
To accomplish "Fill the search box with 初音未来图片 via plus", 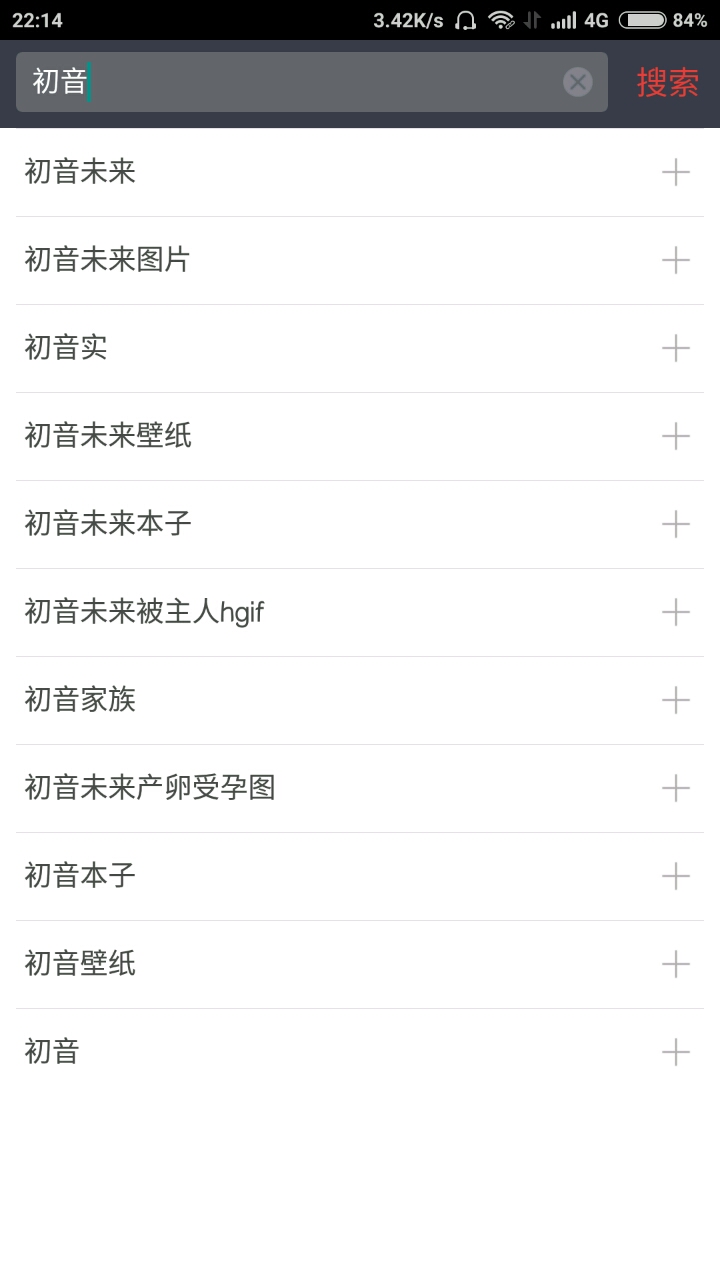I will (x=676, y=260).
